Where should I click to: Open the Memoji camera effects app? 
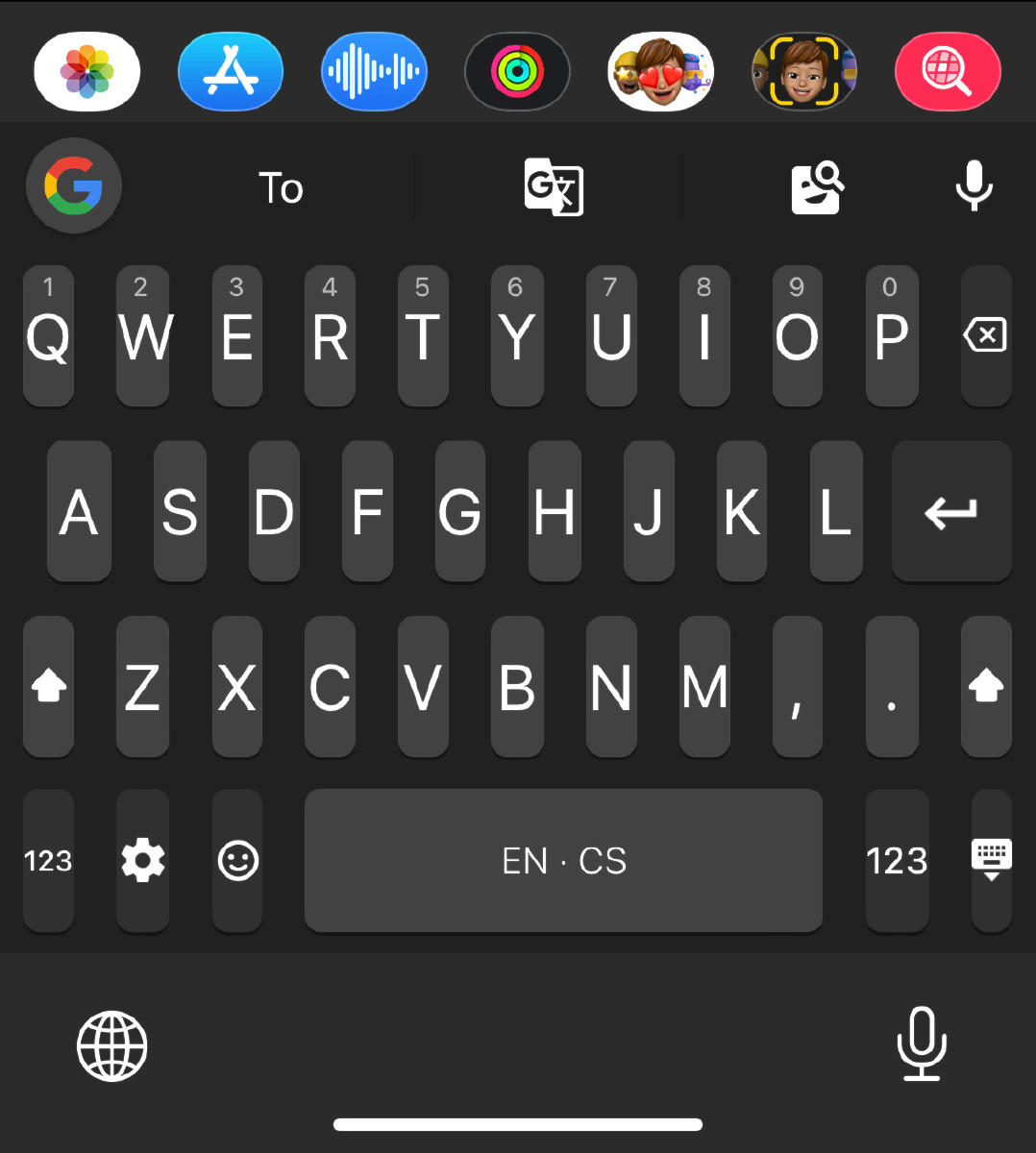coord(803,71)
